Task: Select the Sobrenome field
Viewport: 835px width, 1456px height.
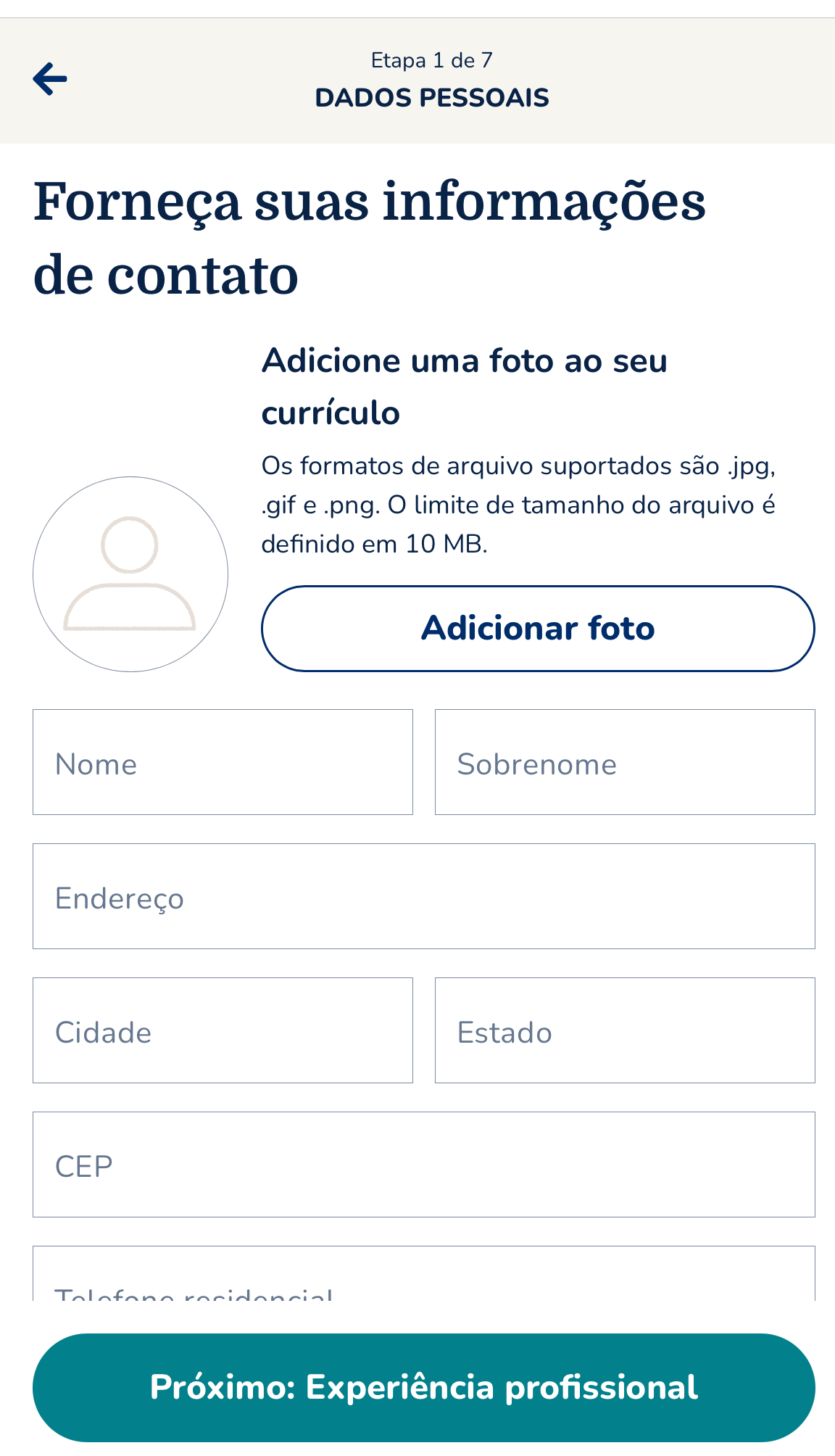Action: click(x=625, y=761)
